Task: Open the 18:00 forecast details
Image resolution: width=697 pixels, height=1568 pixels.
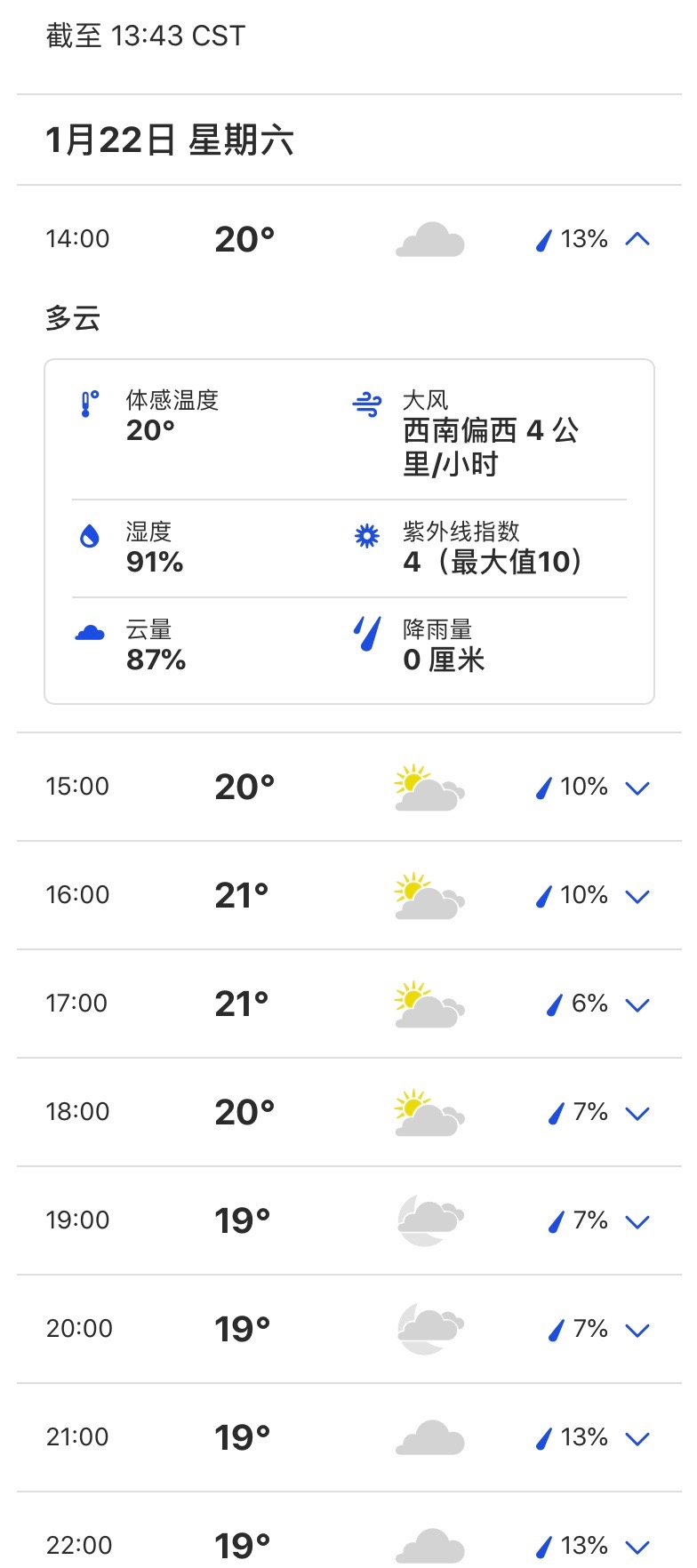Action: pos(637,1113)
